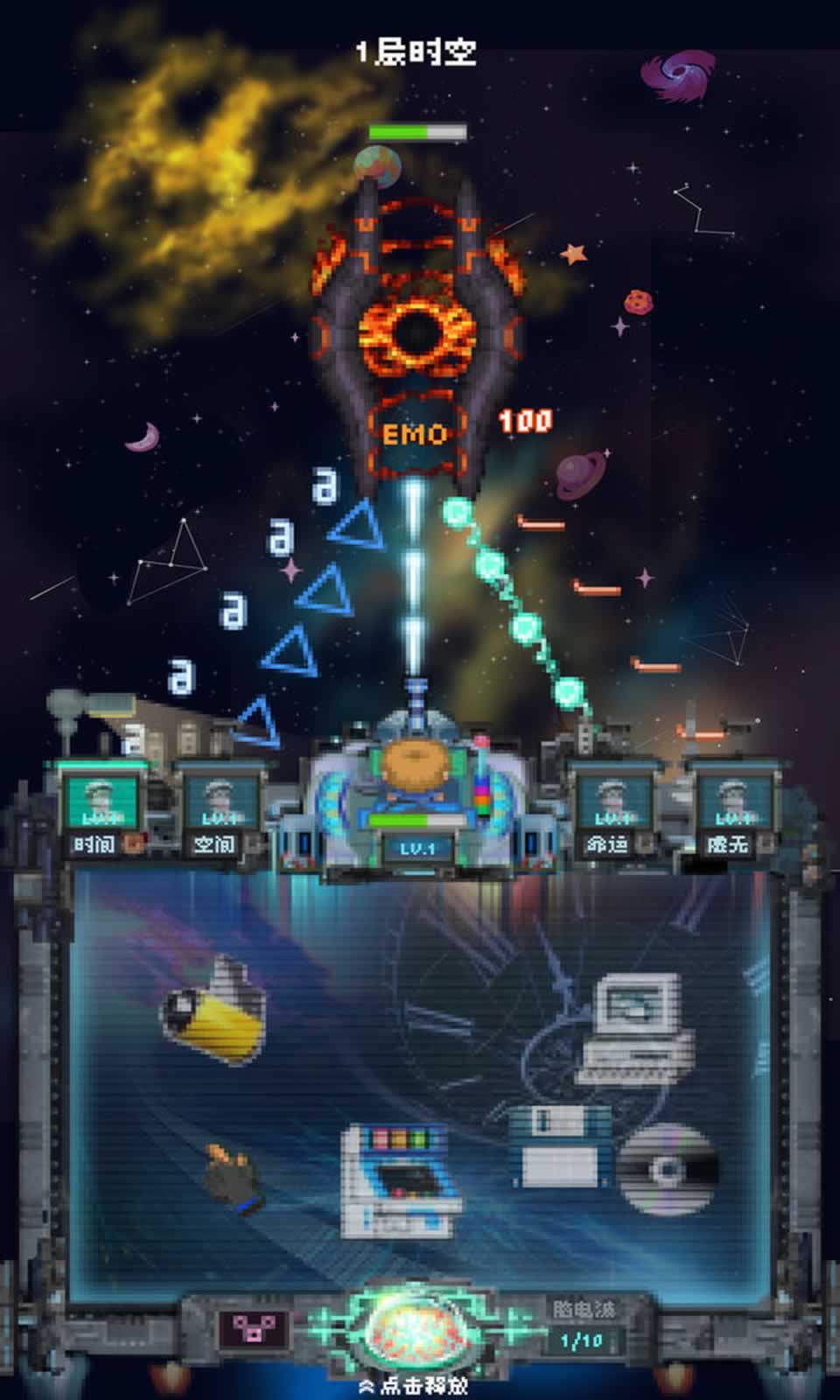This screenshot has height=1400, width=840.
Task: Tap the CD disc item
Action: (x=667, y=1170)
